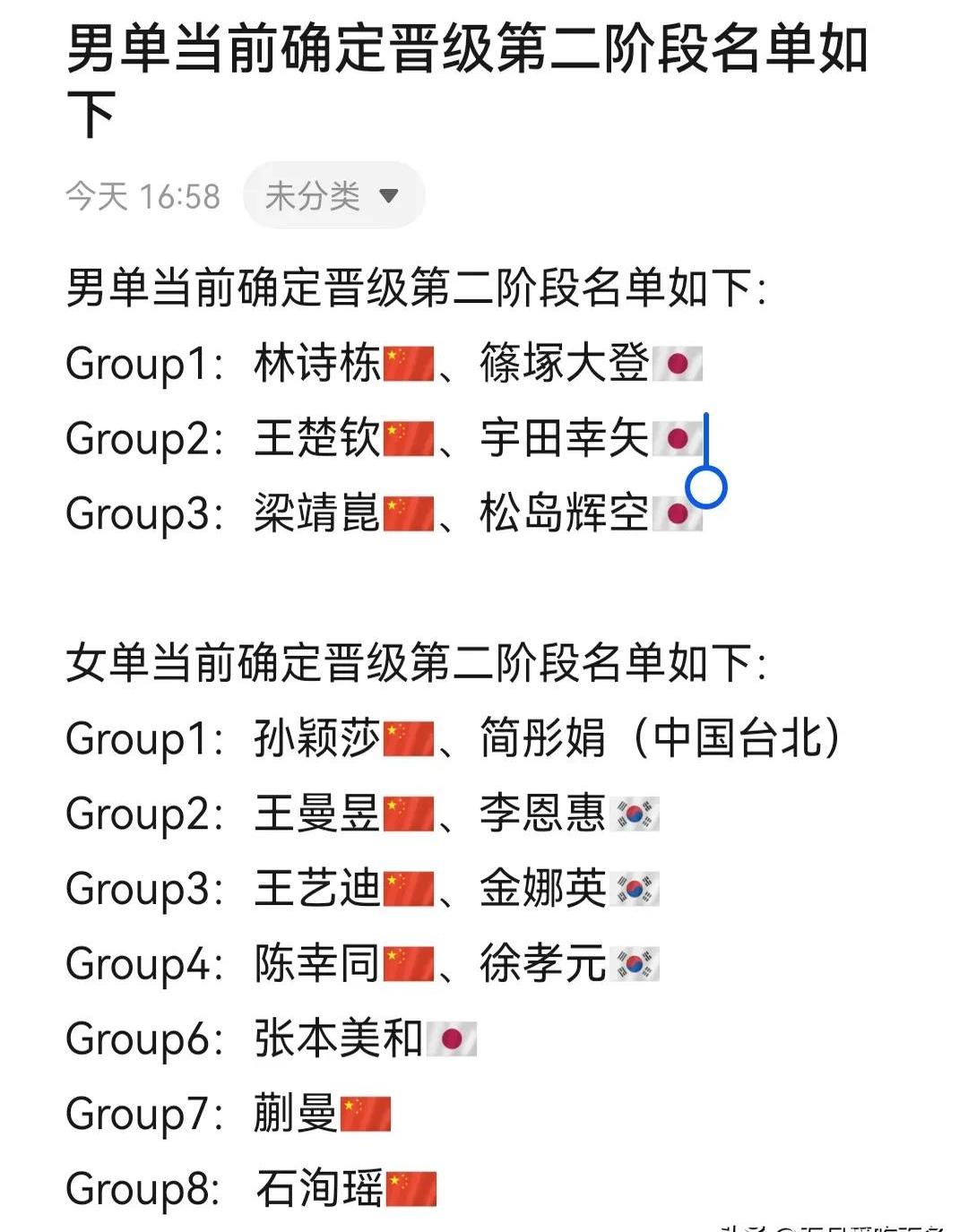
Task: Click the dropdown triangle beside 未分类
Action: coord(387,195)
